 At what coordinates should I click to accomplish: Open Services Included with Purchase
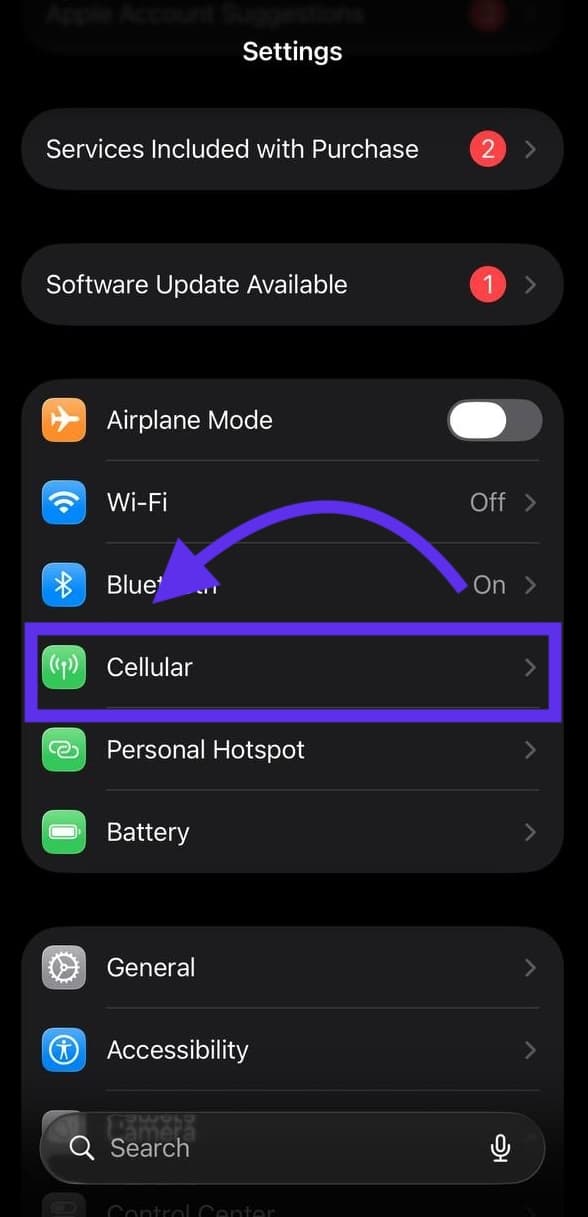coord(292,149)
